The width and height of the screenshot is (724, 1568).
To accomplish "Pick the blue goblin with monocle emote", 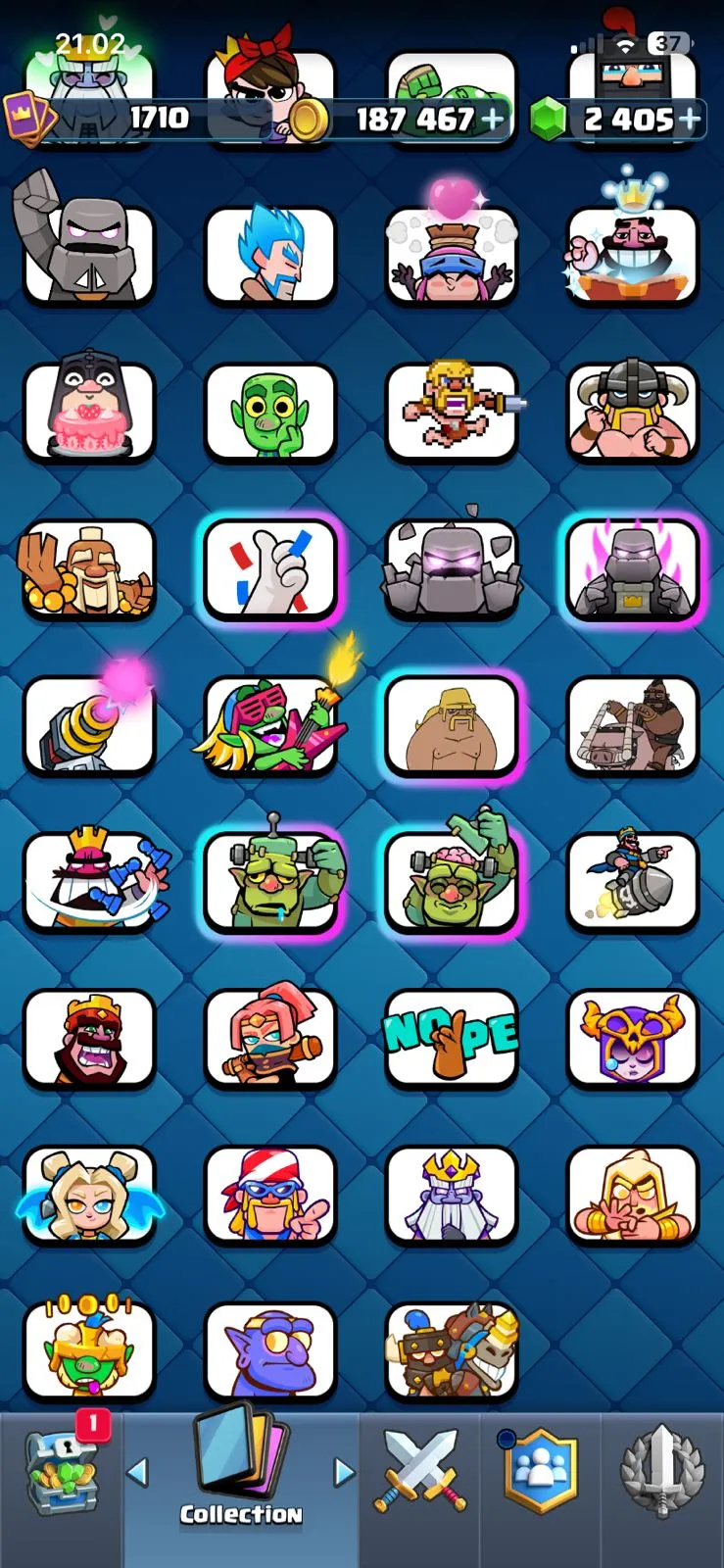I will (x=270, y=1352).
